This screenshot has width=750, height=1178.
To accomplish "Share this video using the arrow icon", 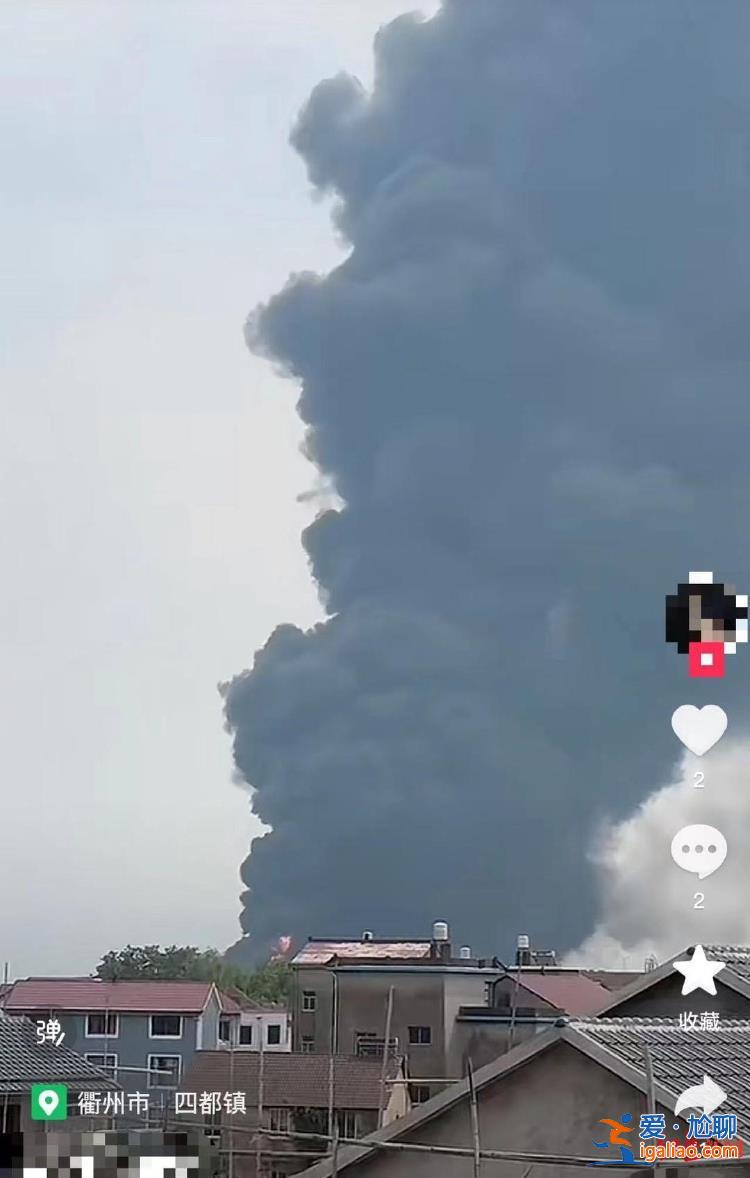I will coord(701,1097).
